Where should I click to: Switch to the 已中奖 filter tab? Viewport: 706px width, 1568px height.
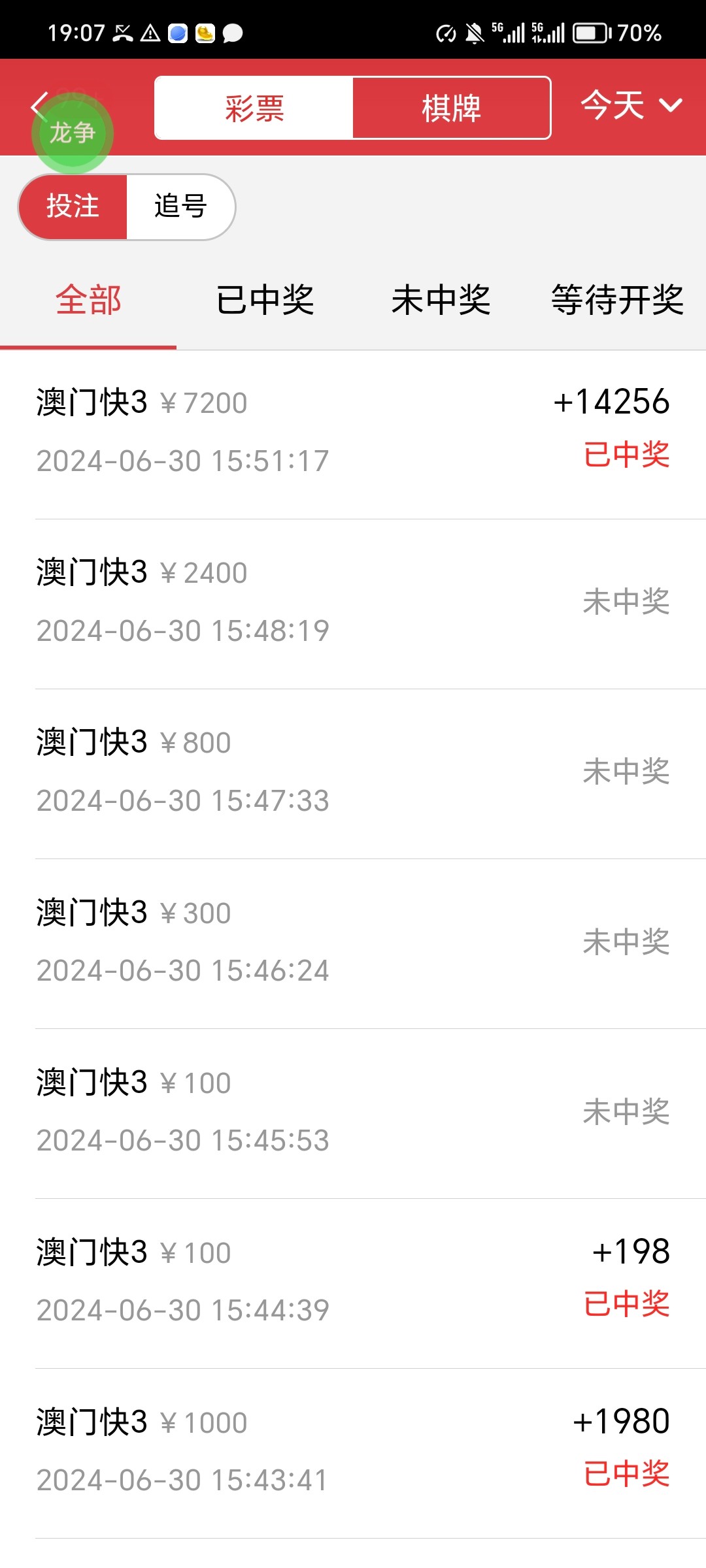pos(265,299)
